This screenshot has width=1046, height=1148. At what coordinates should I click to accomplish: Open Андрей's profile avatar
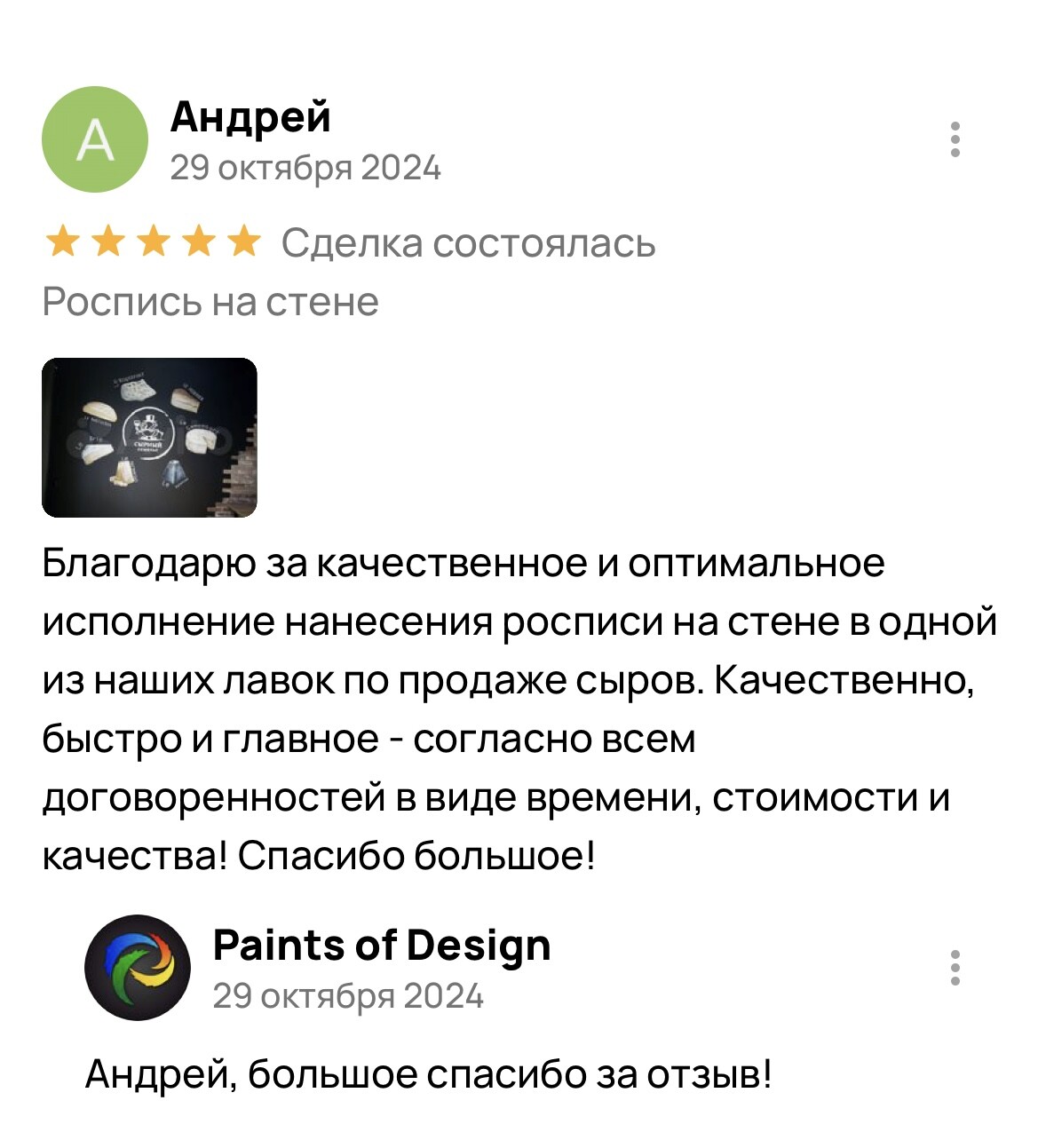95,140
